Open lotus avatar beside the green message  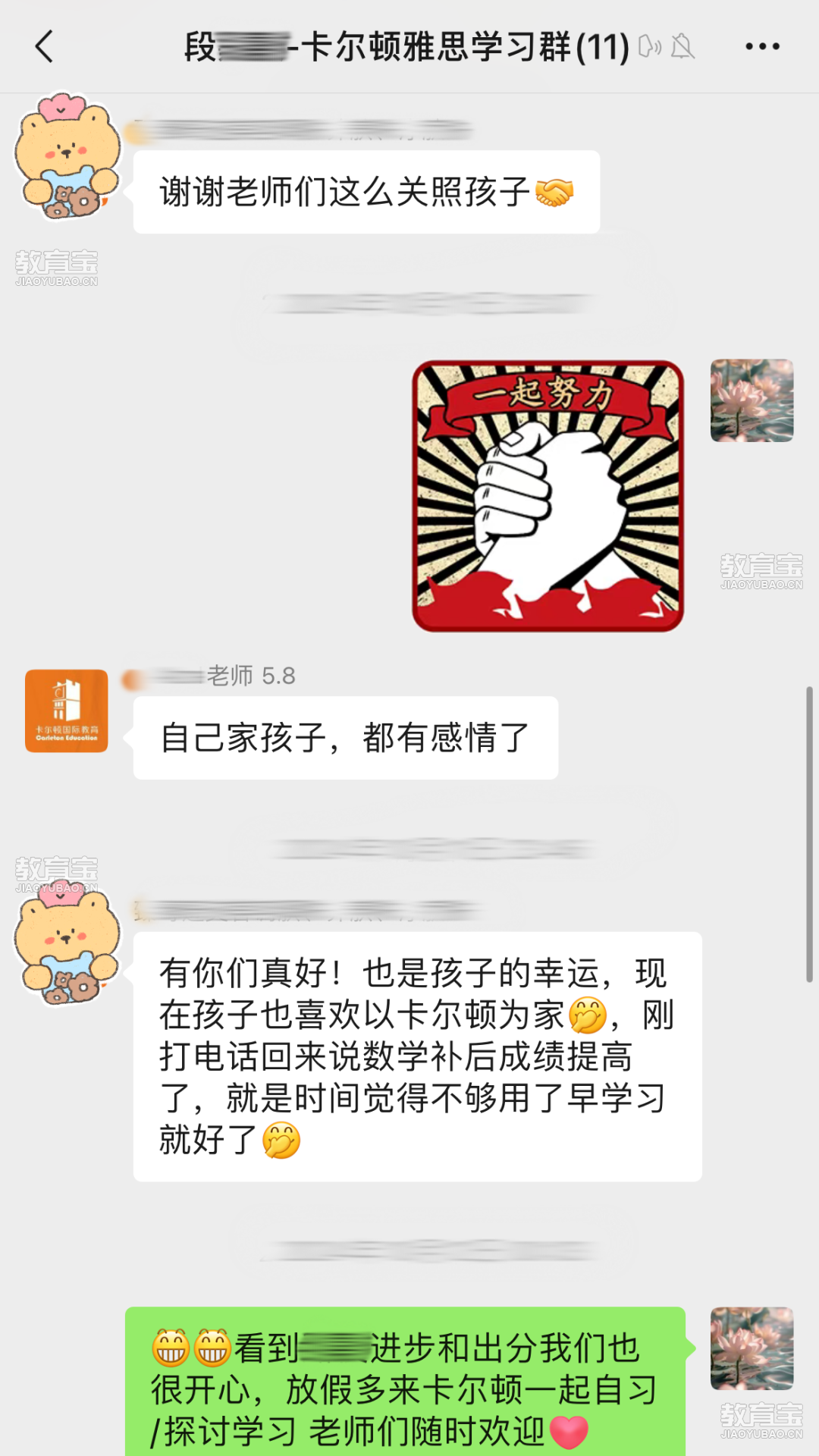(x=752, y=1348)
